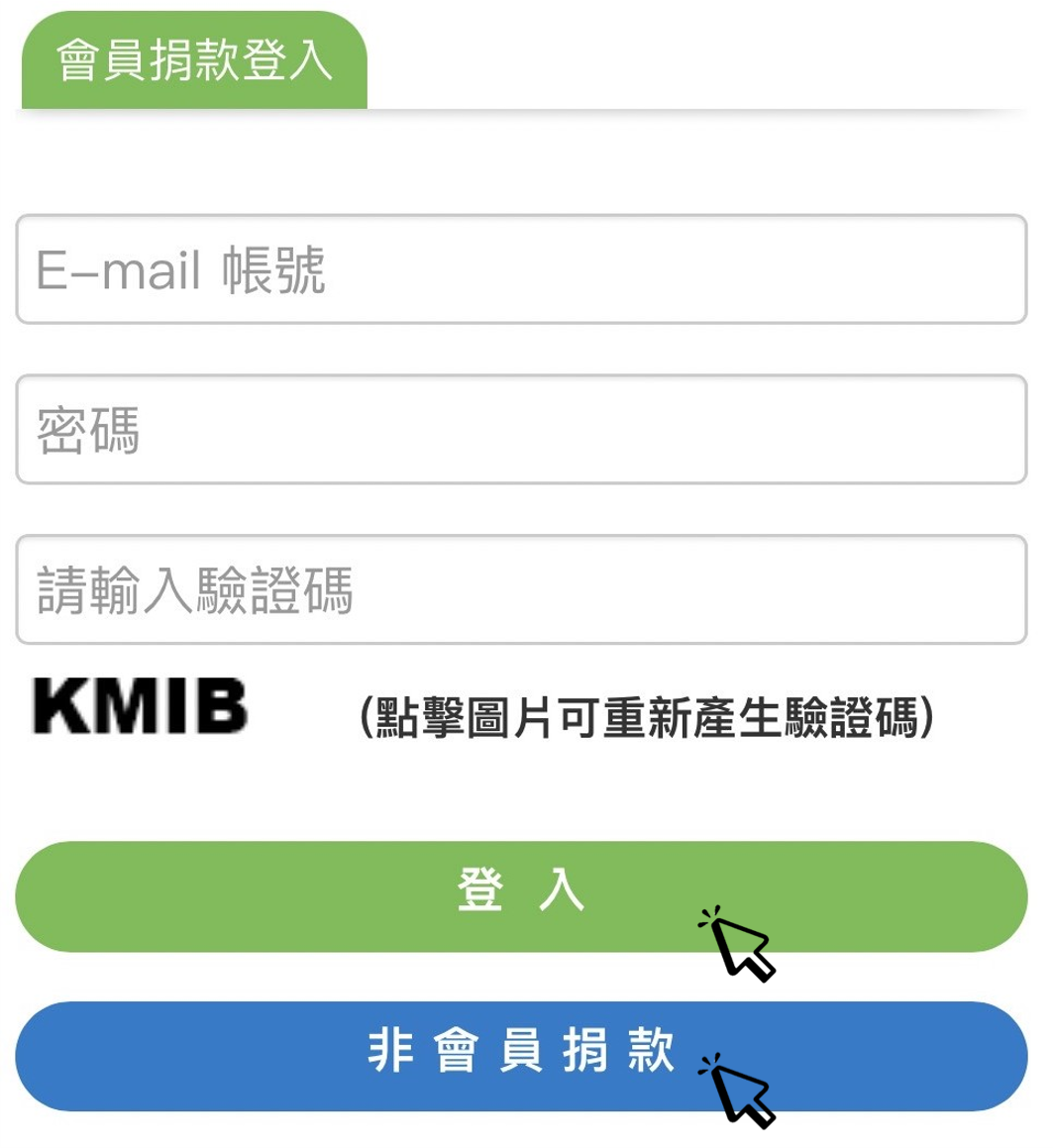The width and height of the screenshot is (1053, 1148).
Task: Enter the 請輸入驗證碼 captcha field
Action: pos(521,590)
